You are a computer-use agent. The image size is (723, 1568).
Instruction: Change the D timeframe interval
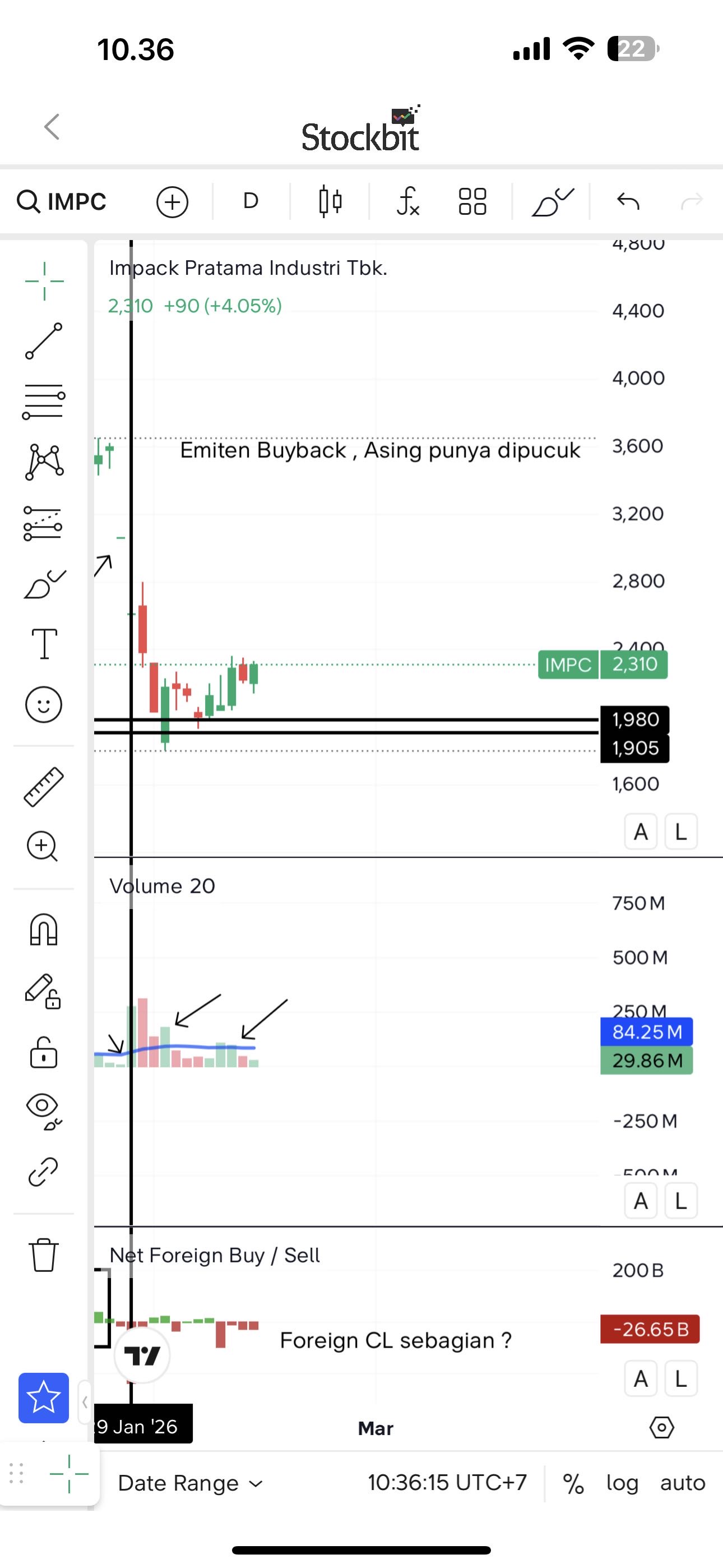(x=251, y=201)
